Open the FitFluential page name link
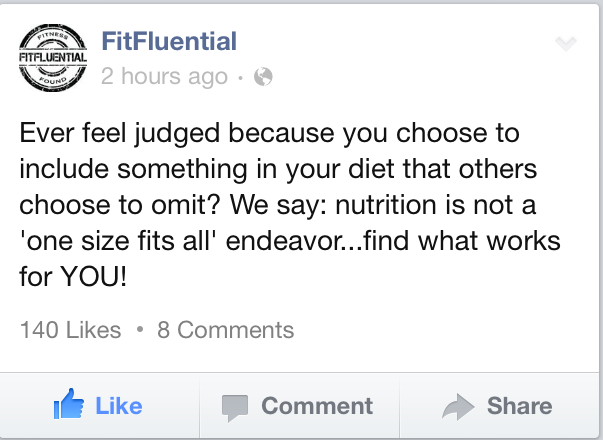Viewport: 603px width, 440px height. click(170, 42)
